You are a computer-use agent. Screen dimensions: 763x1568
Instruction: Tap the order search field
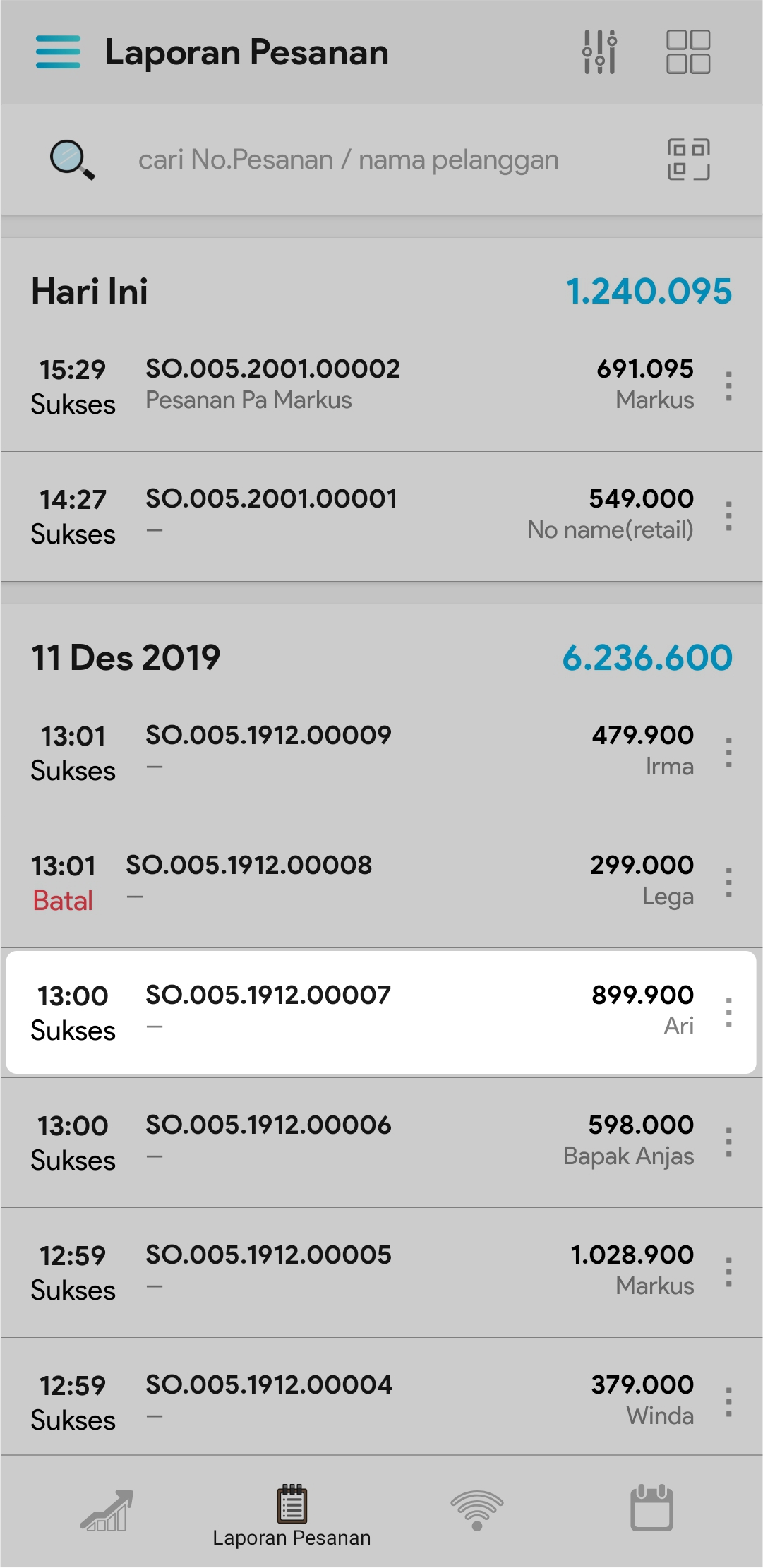point(349,160)
